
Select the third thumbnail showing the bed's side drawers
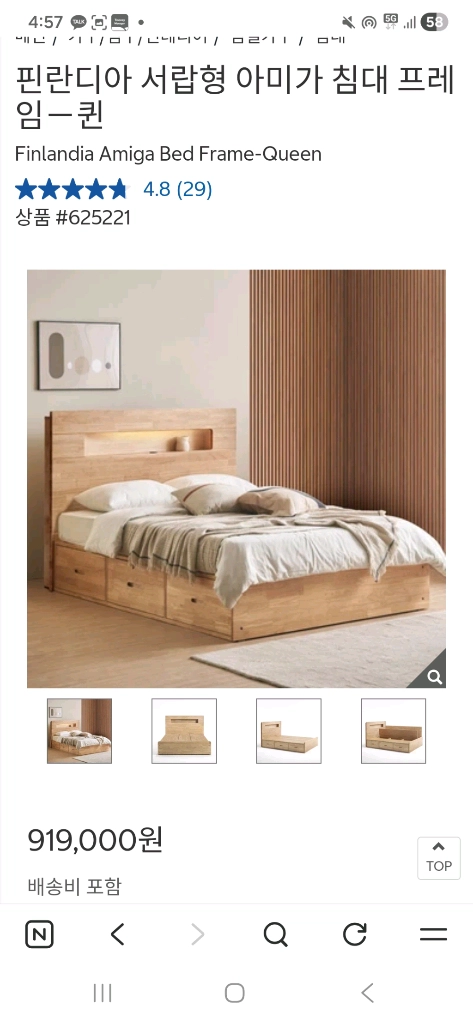(289, 731)
